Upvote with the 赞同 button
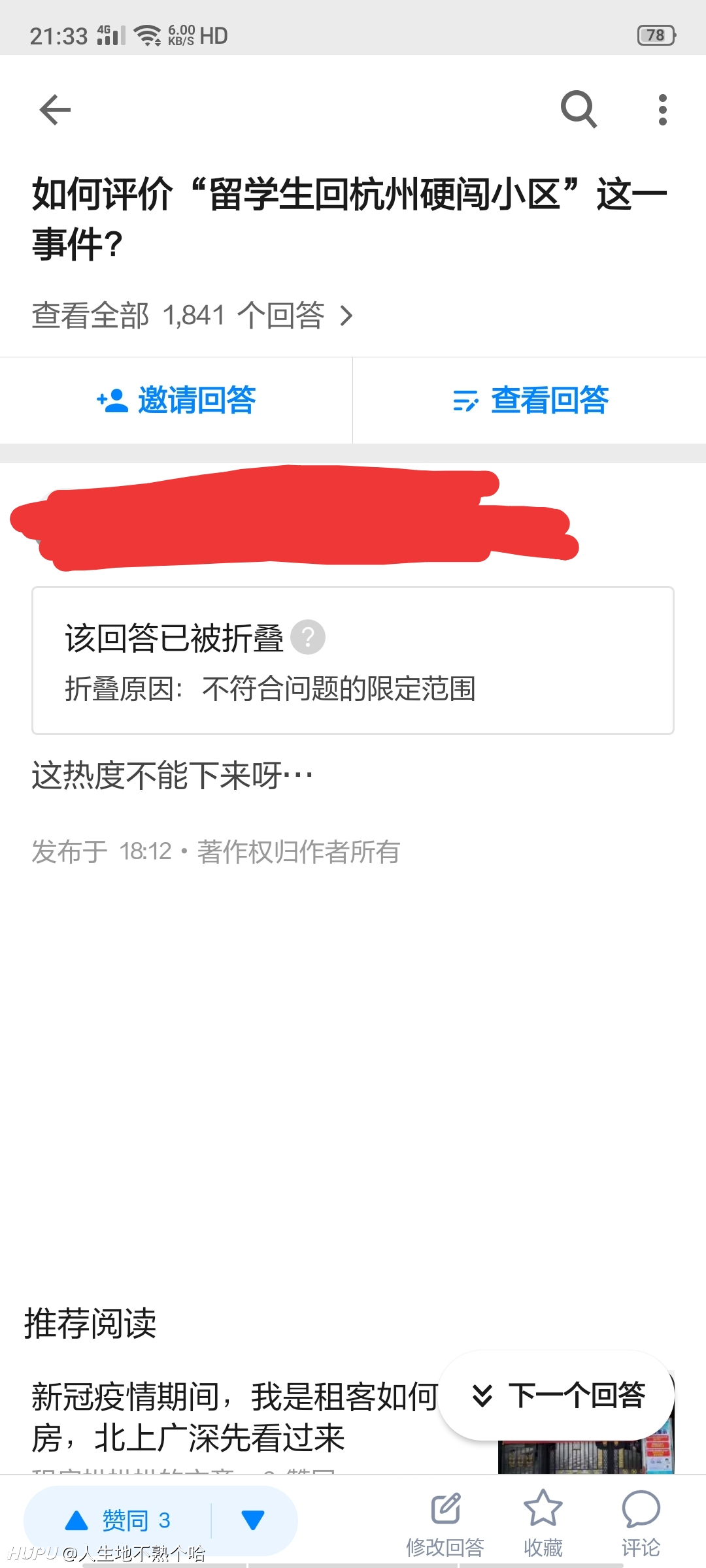 tap(118, 1520)
